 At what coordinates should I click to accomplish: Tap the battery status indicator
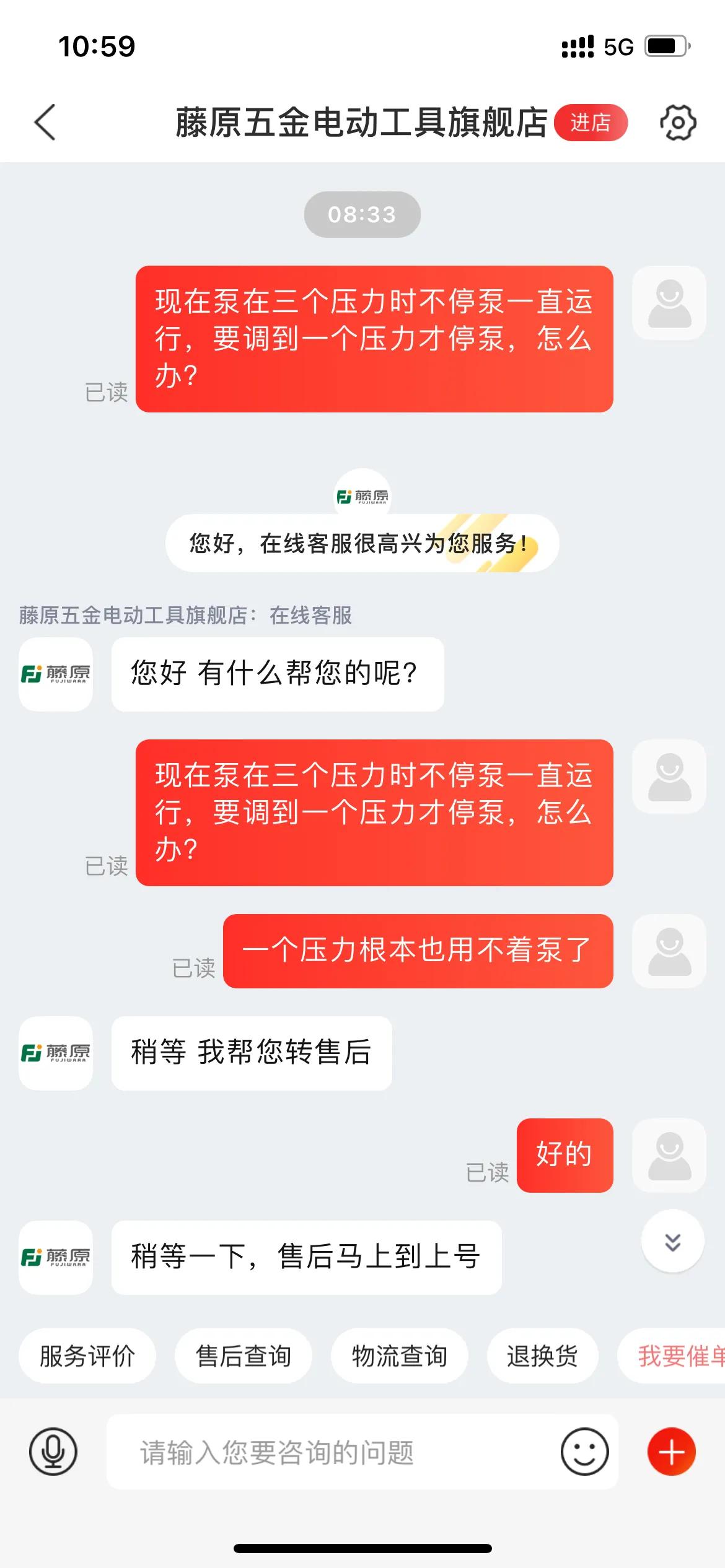(666, 45)
